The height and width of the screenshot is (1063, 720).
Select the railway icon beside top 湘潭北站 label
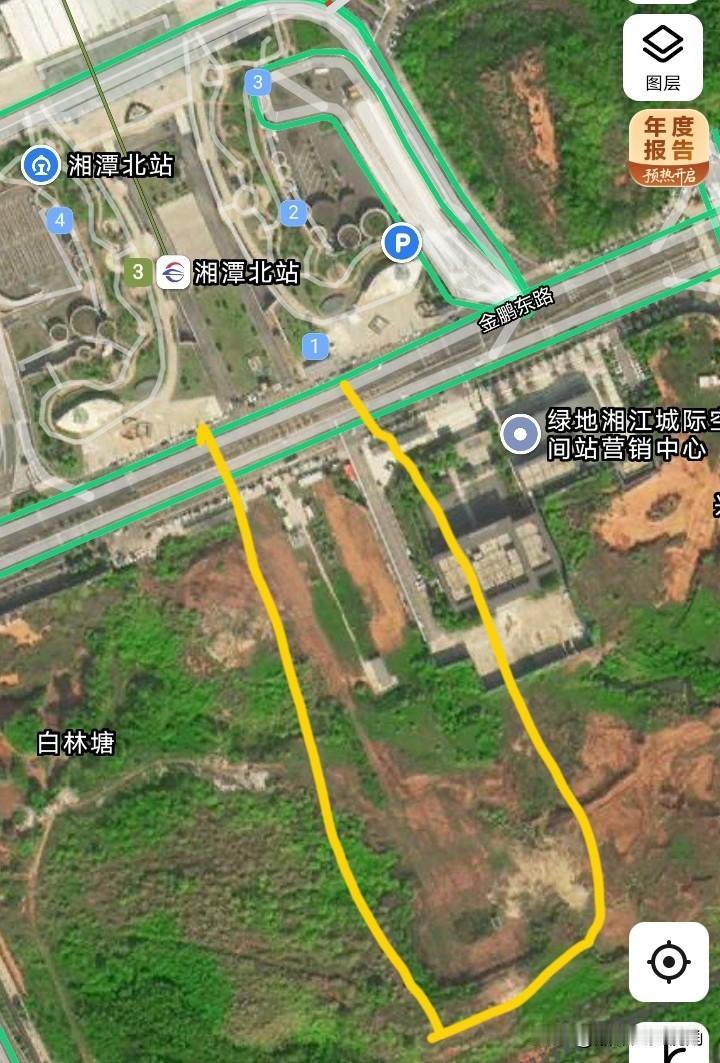pos(40,163)
